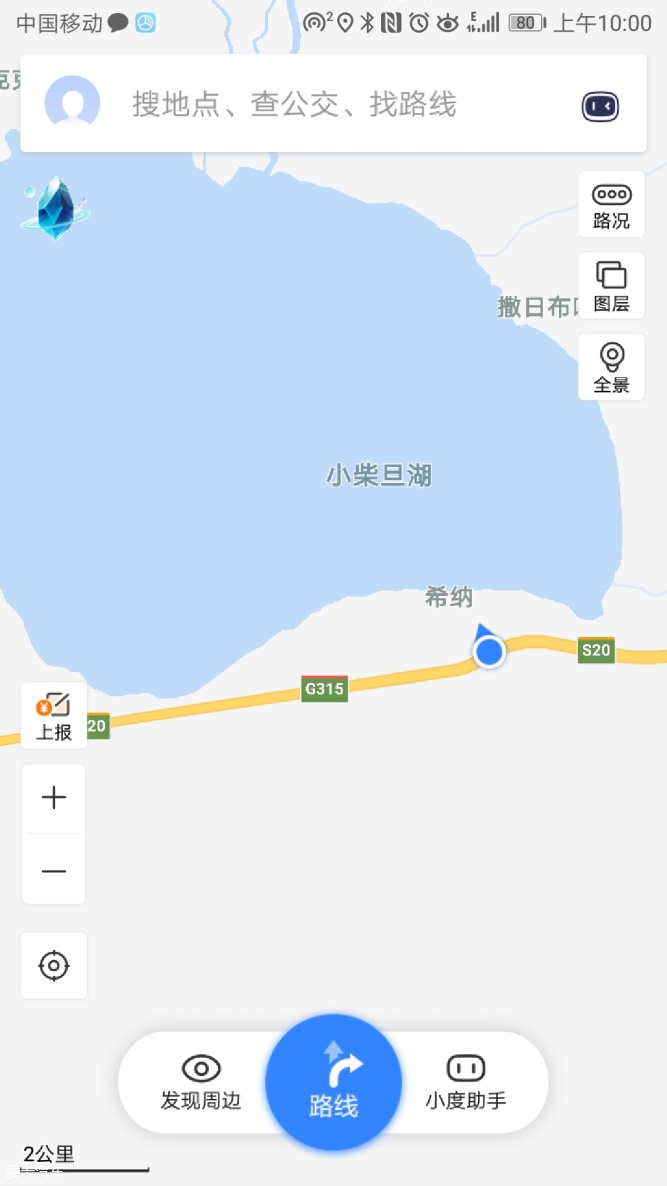667x1186 pixels.
Task: Enable 全景 panorama view
Action: (x=611, y=368)
